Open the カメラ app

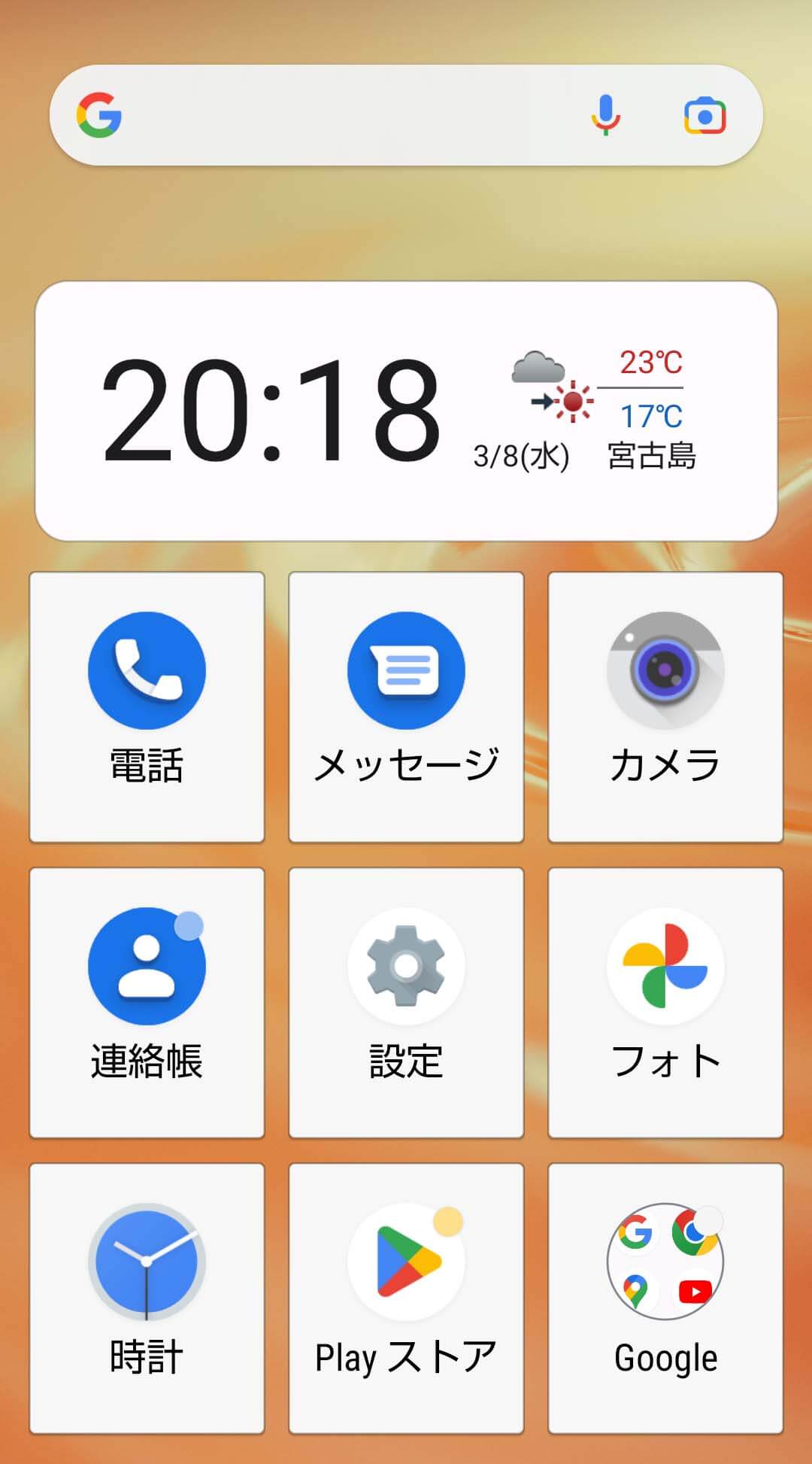665,706
